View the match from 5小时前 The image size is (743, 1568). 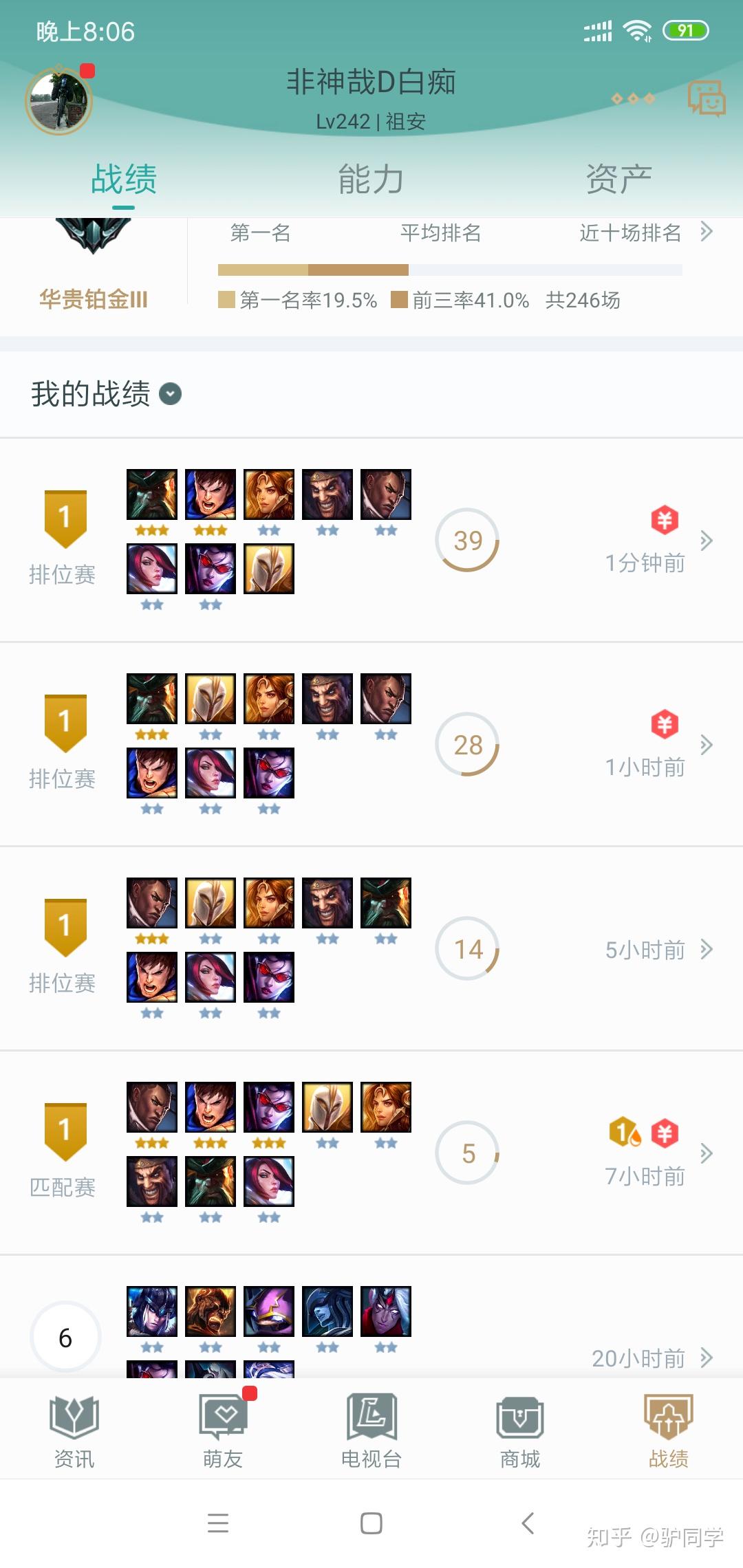[x=371, y=948]
